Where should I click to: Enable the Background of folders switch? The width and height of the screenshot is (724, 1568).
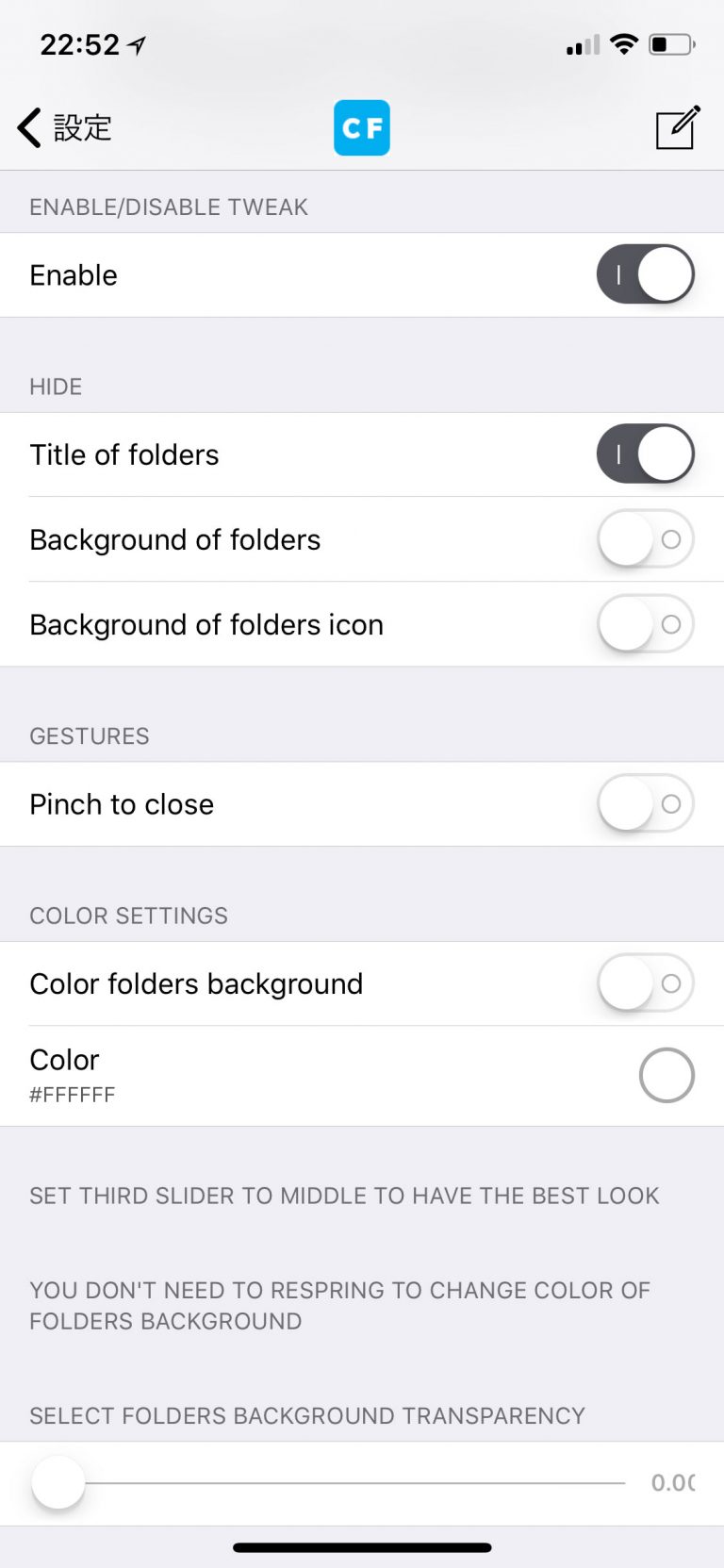(645, 538)
